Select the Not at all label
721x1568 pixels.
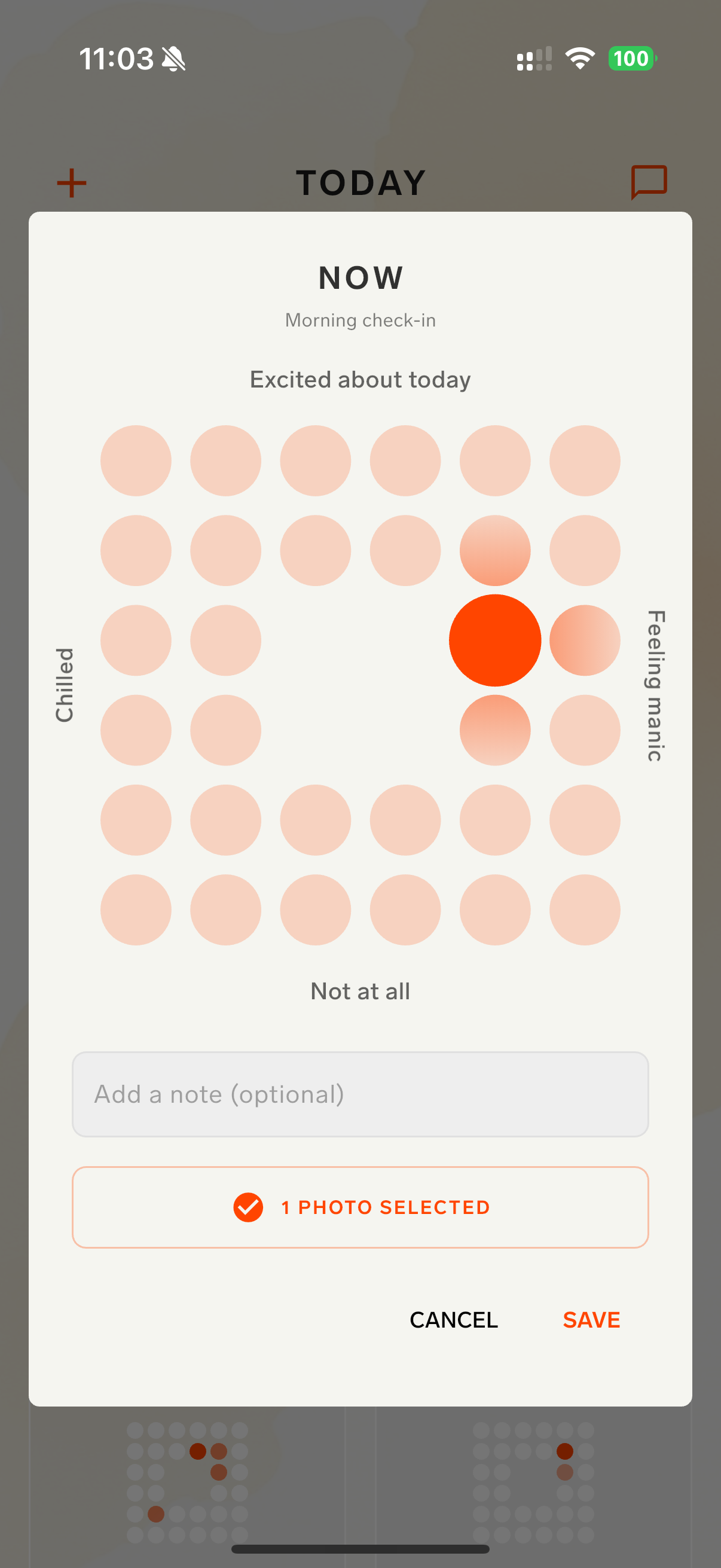click(360, 990)
